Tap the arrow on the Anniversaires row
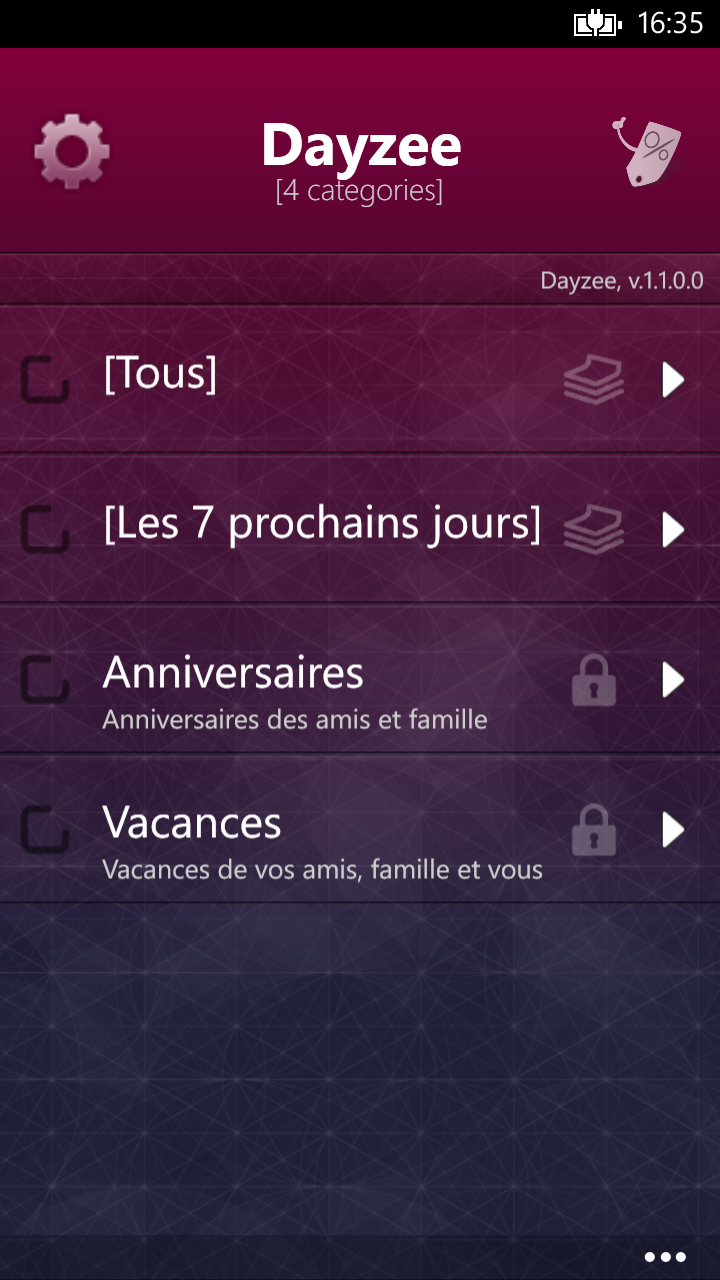The height and width of the screenshot is (1280, 720). (673, 680)
